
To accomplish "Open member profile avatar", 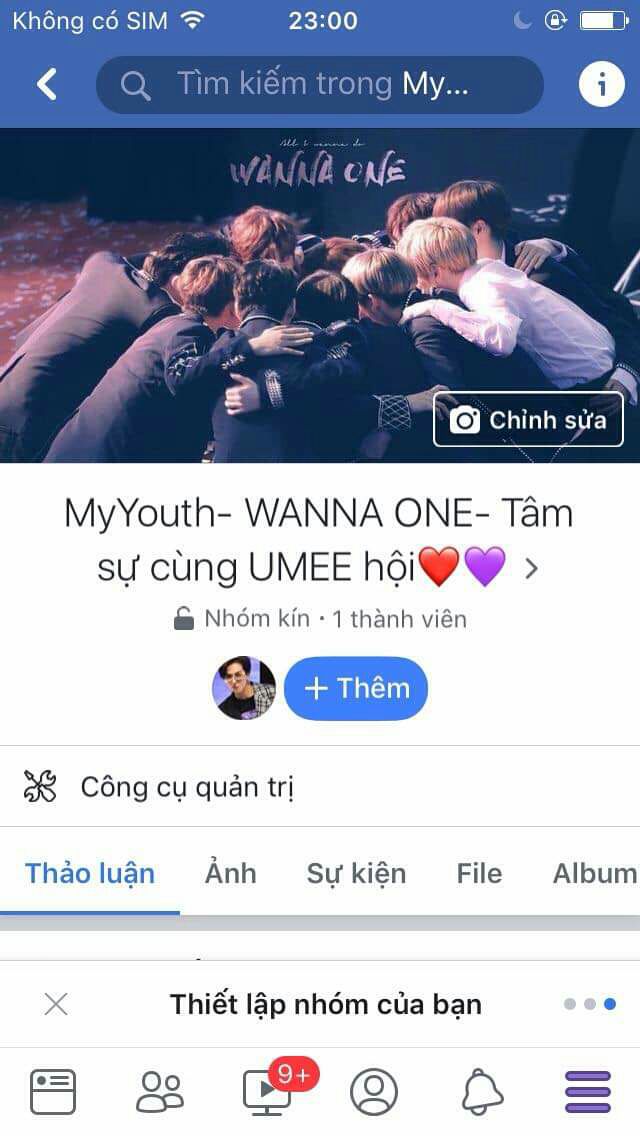I will tap(244, 688).
